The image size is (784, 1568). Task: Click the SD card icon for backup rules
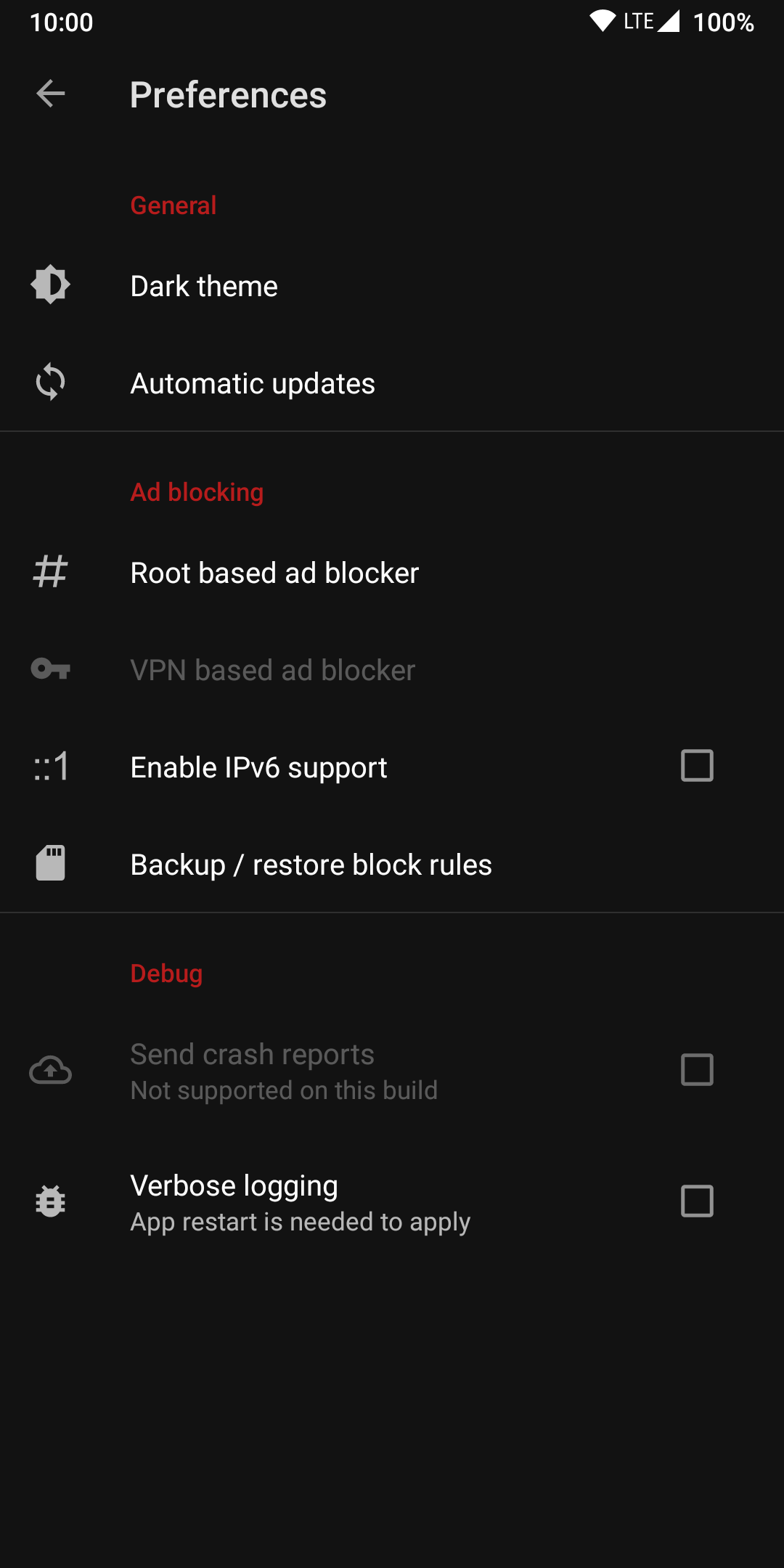49,864
